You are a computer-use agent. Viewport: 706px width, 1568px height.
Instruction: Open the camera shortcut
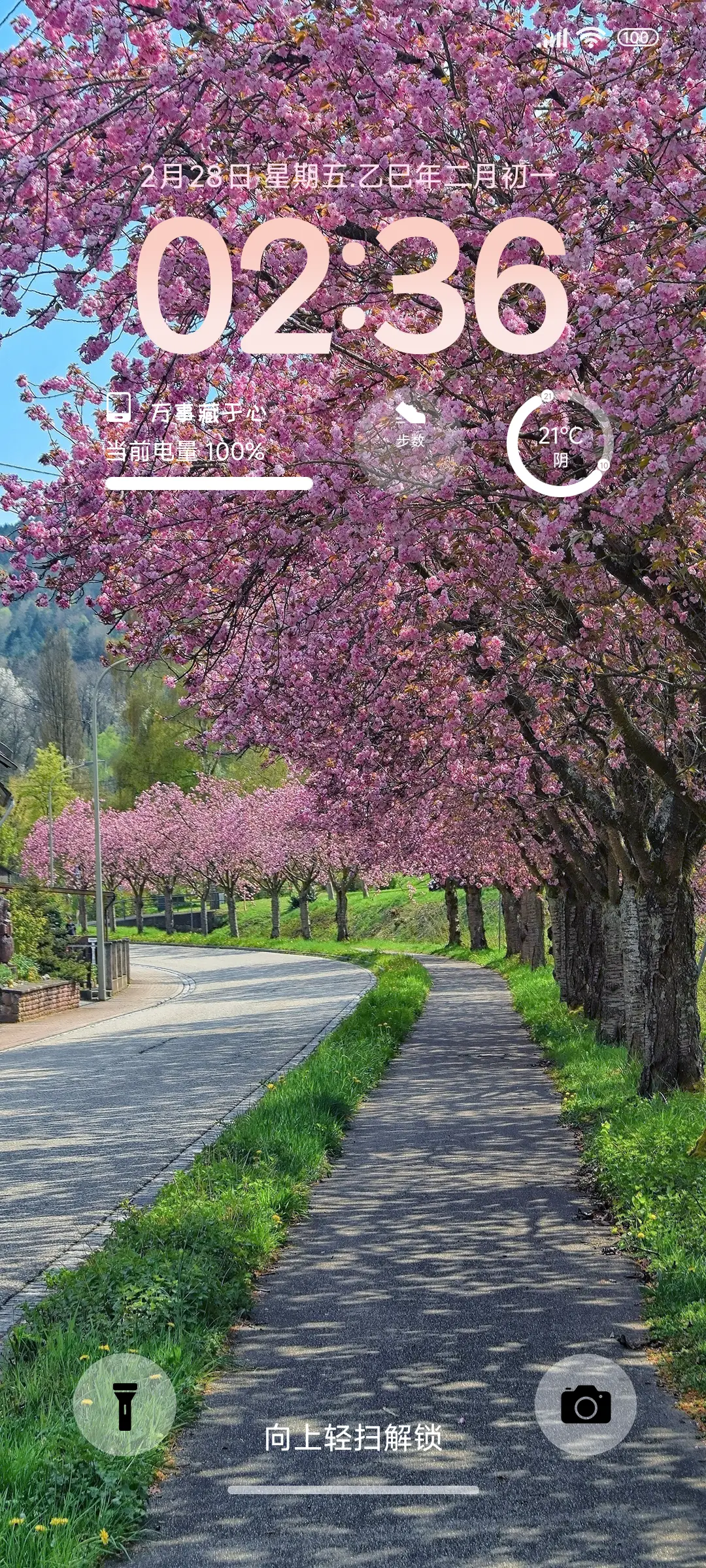(586, 1405)
